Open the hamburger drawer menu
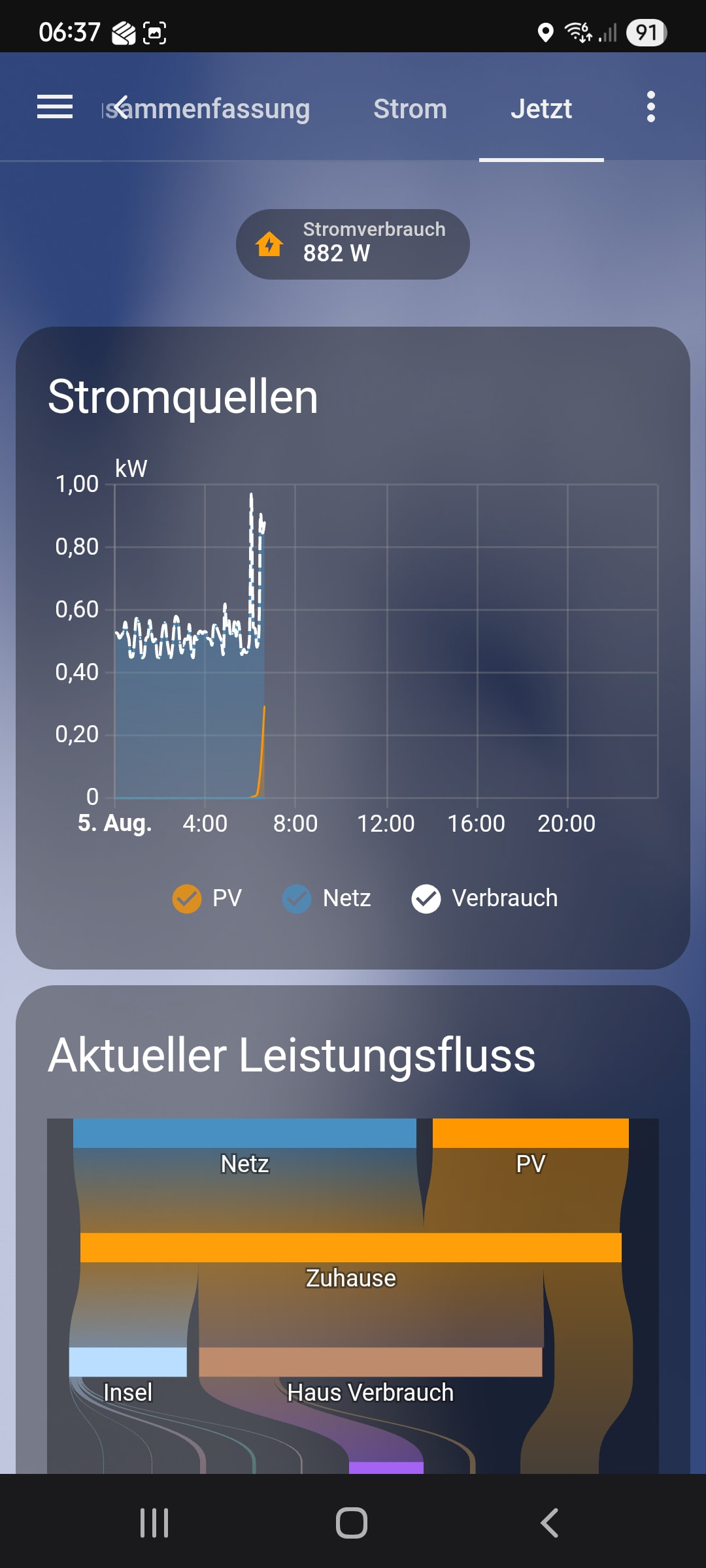Viewport: 706px width, 1568px height. [55, 107]
